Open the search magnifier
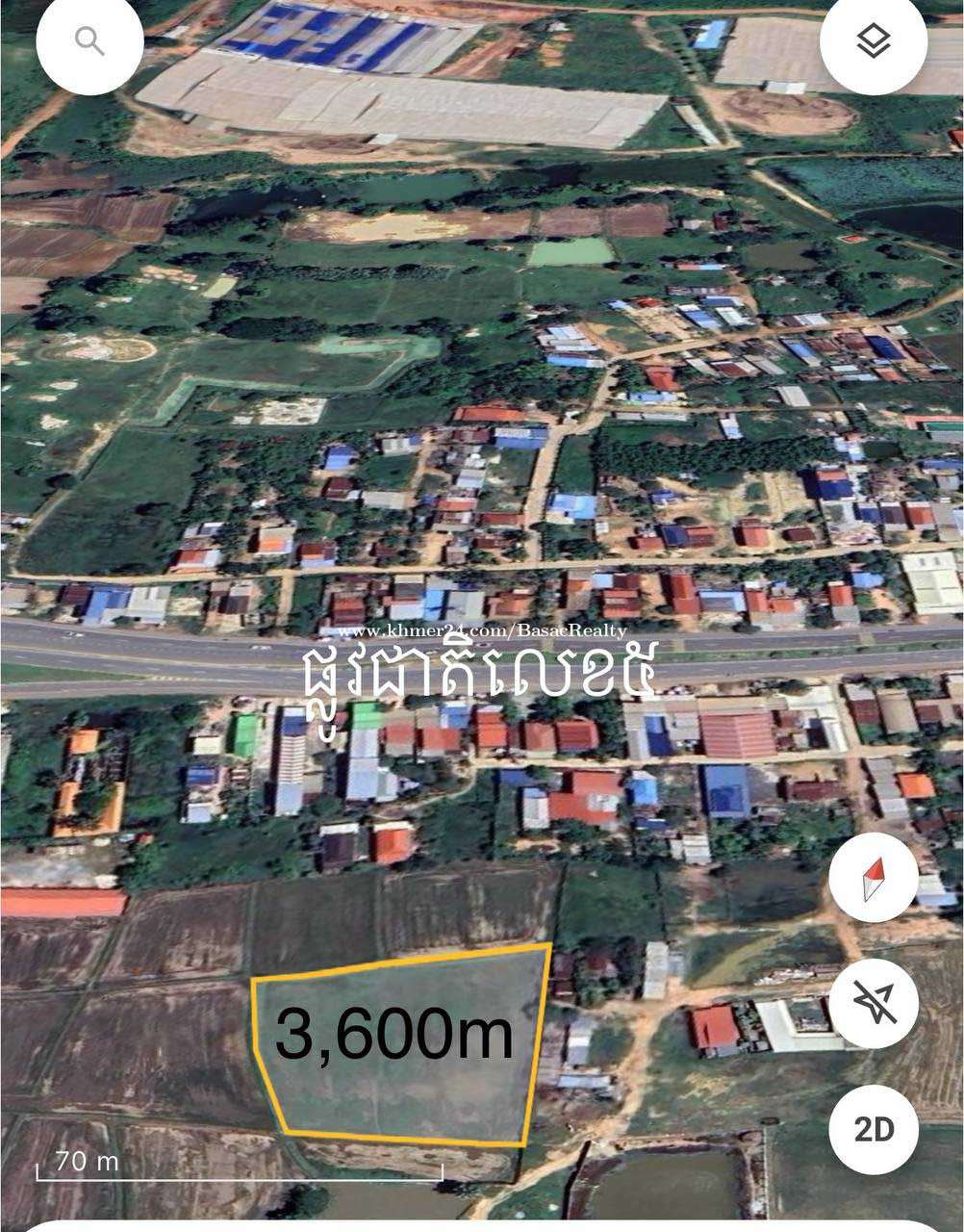Screen dimensions: 964x1232 pos(89,42)
